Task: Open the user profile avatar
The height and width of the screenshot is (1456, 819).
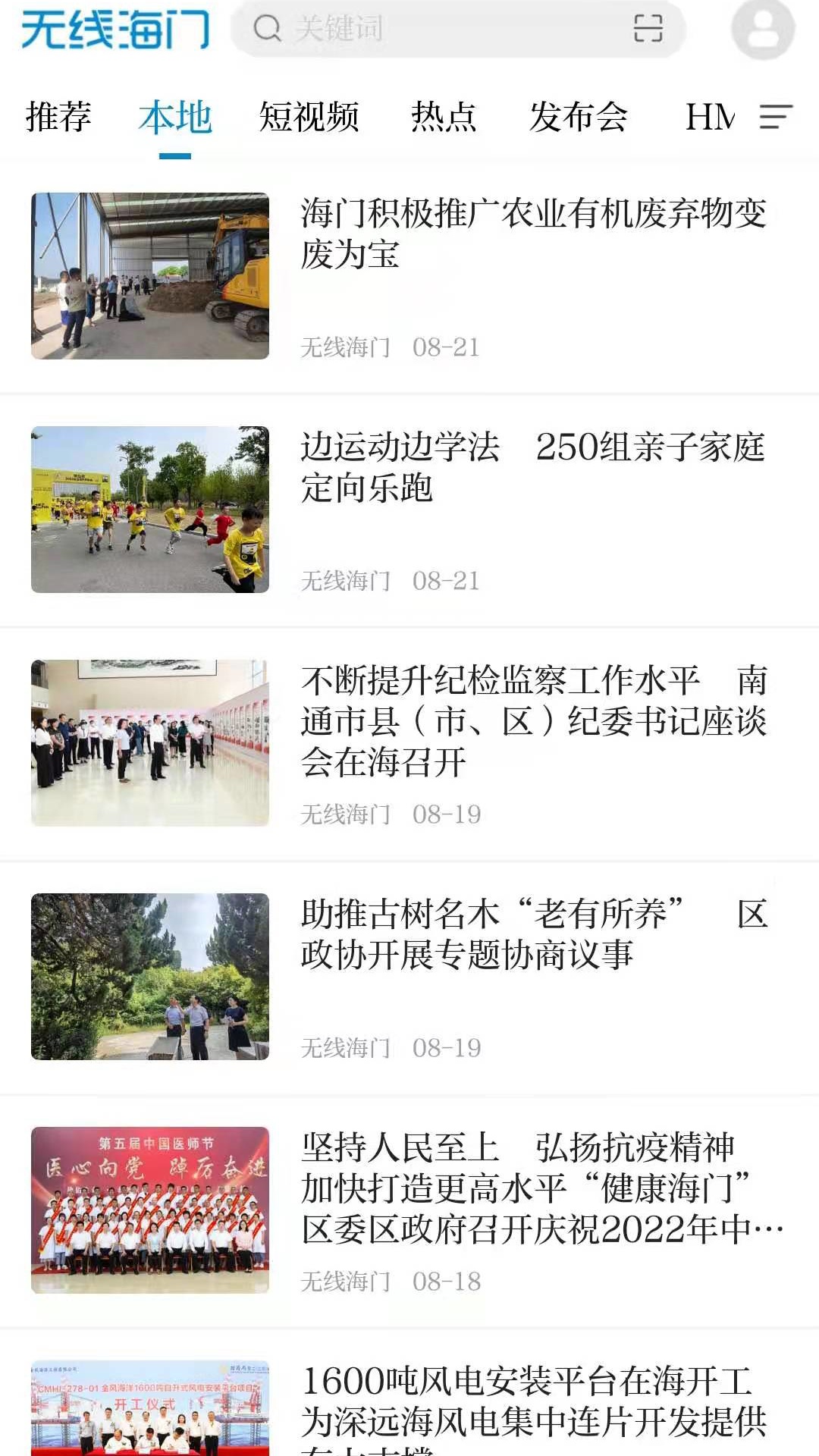Action: pos(762,29)
